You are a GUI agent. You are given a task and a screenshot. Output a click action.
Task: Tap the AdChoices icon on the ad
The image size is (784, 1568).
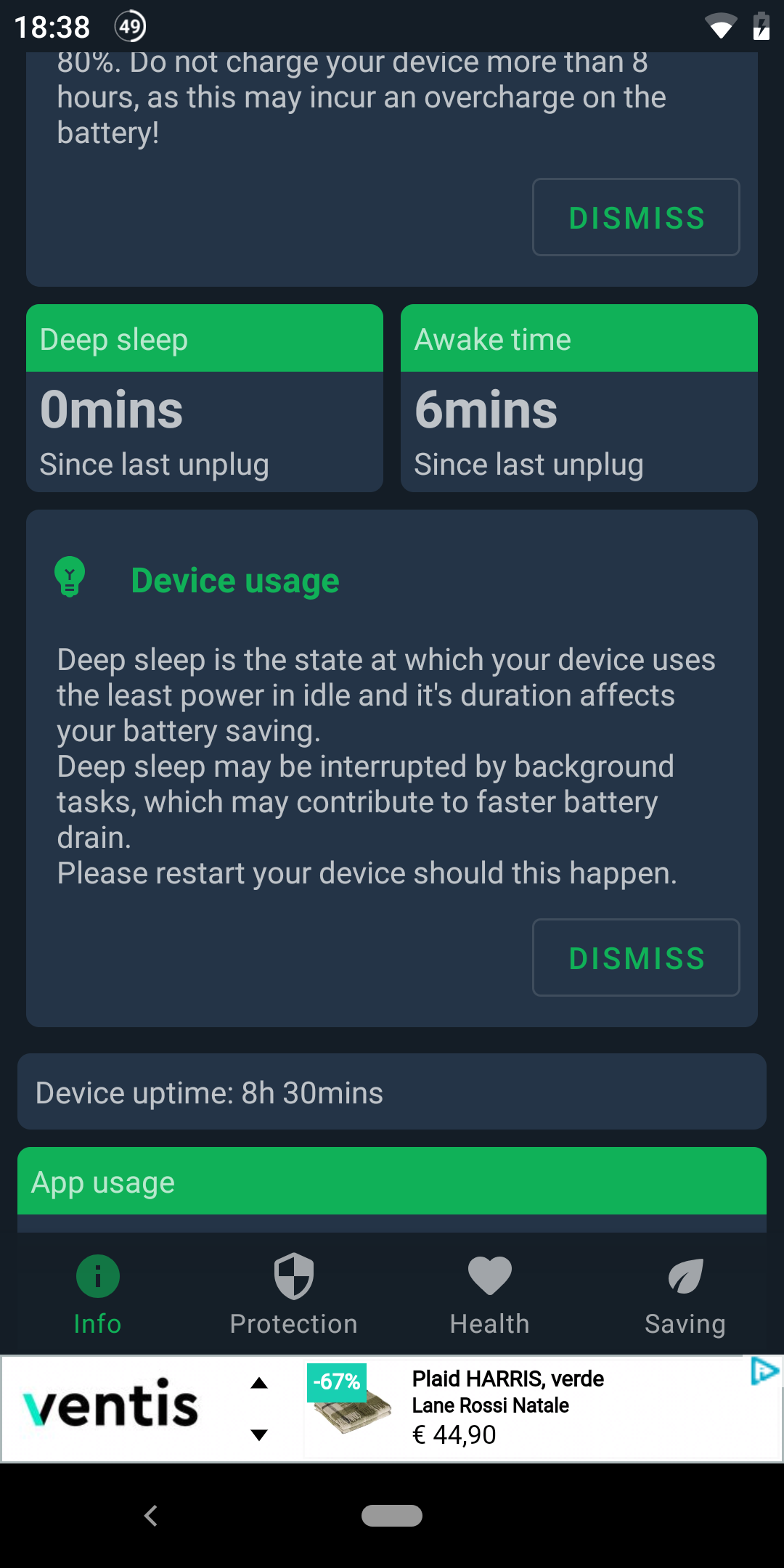pos(764,1371)
